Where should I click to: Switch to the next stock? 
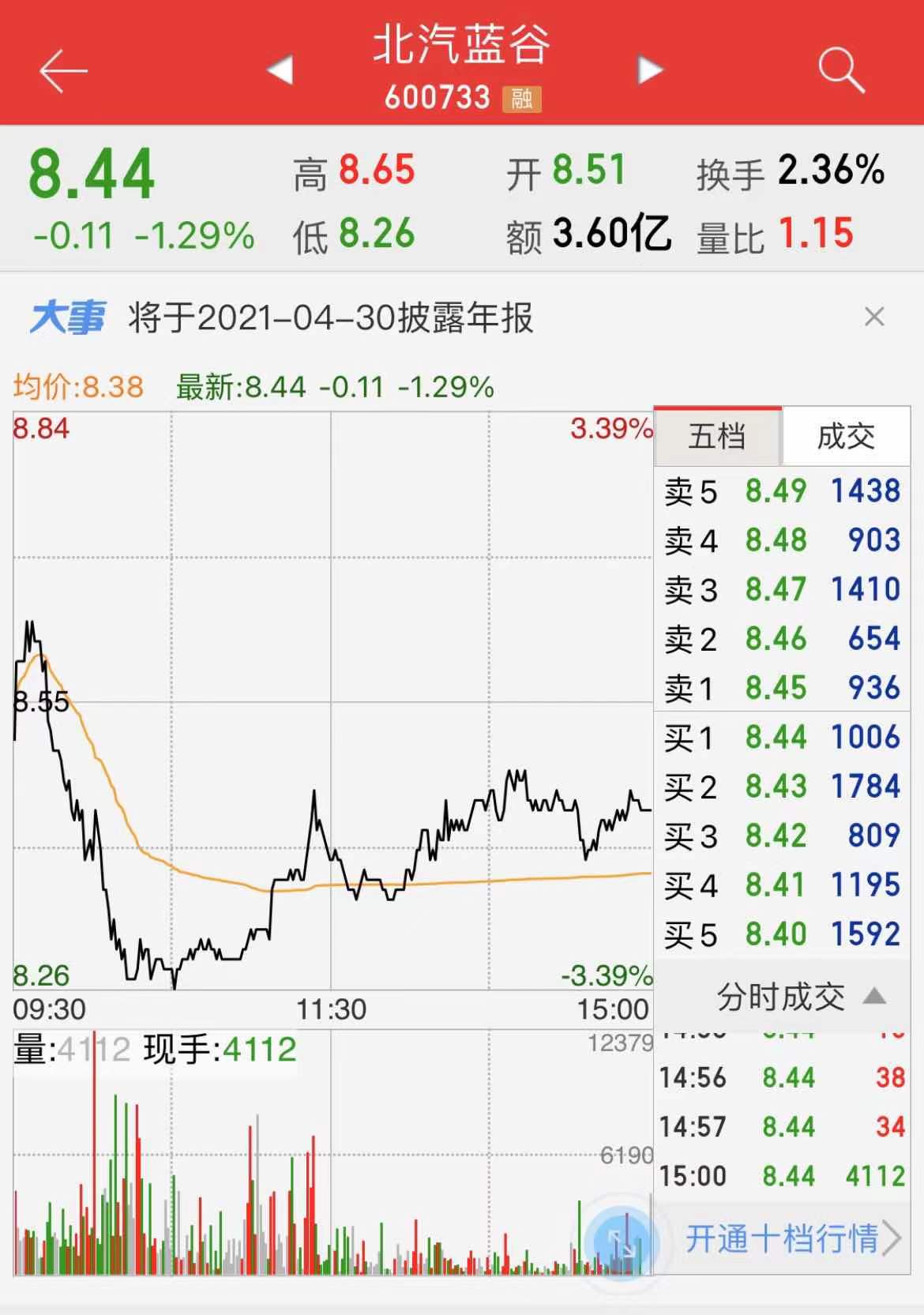coord(649,70)
